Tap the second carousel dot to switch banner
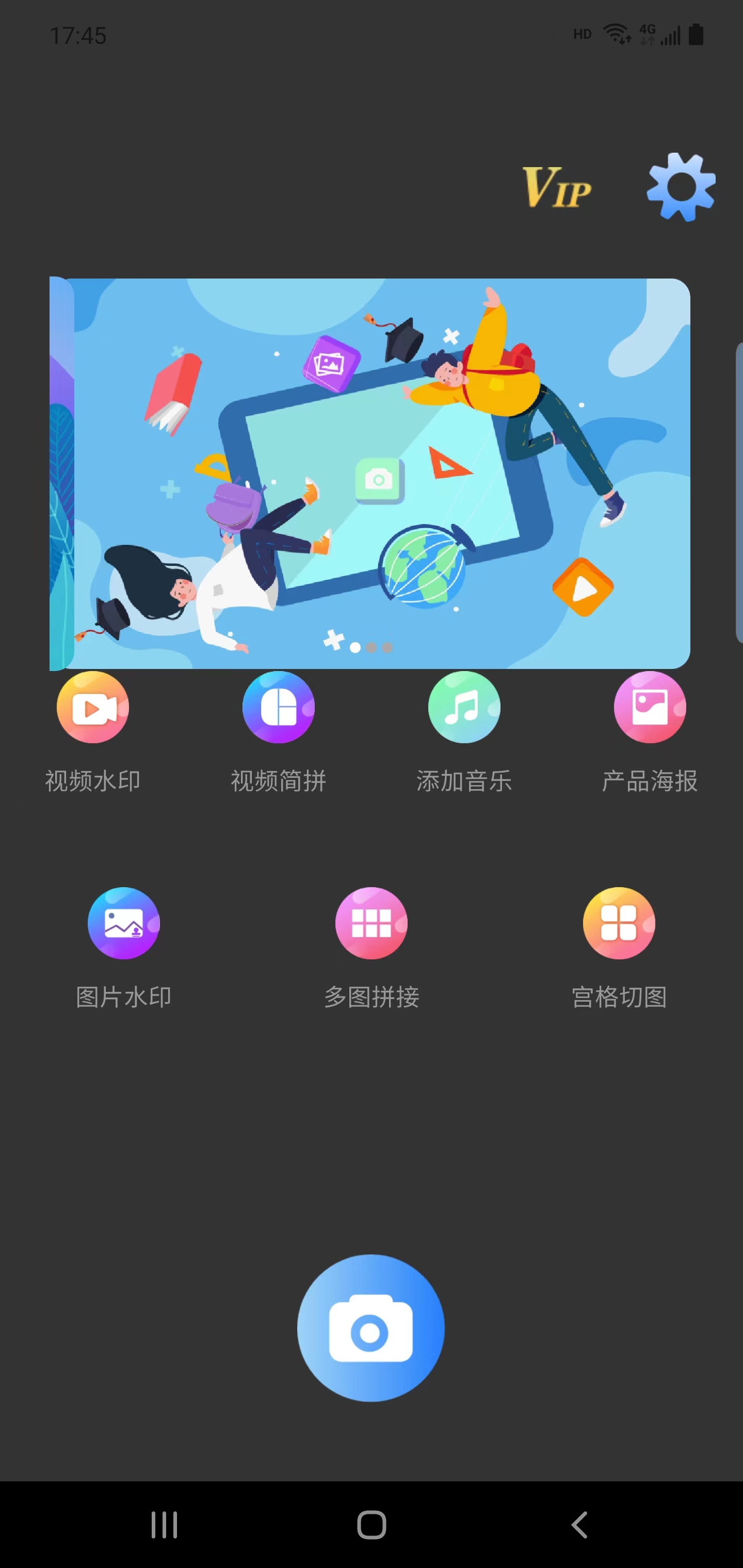 click(x=372, y=648)
